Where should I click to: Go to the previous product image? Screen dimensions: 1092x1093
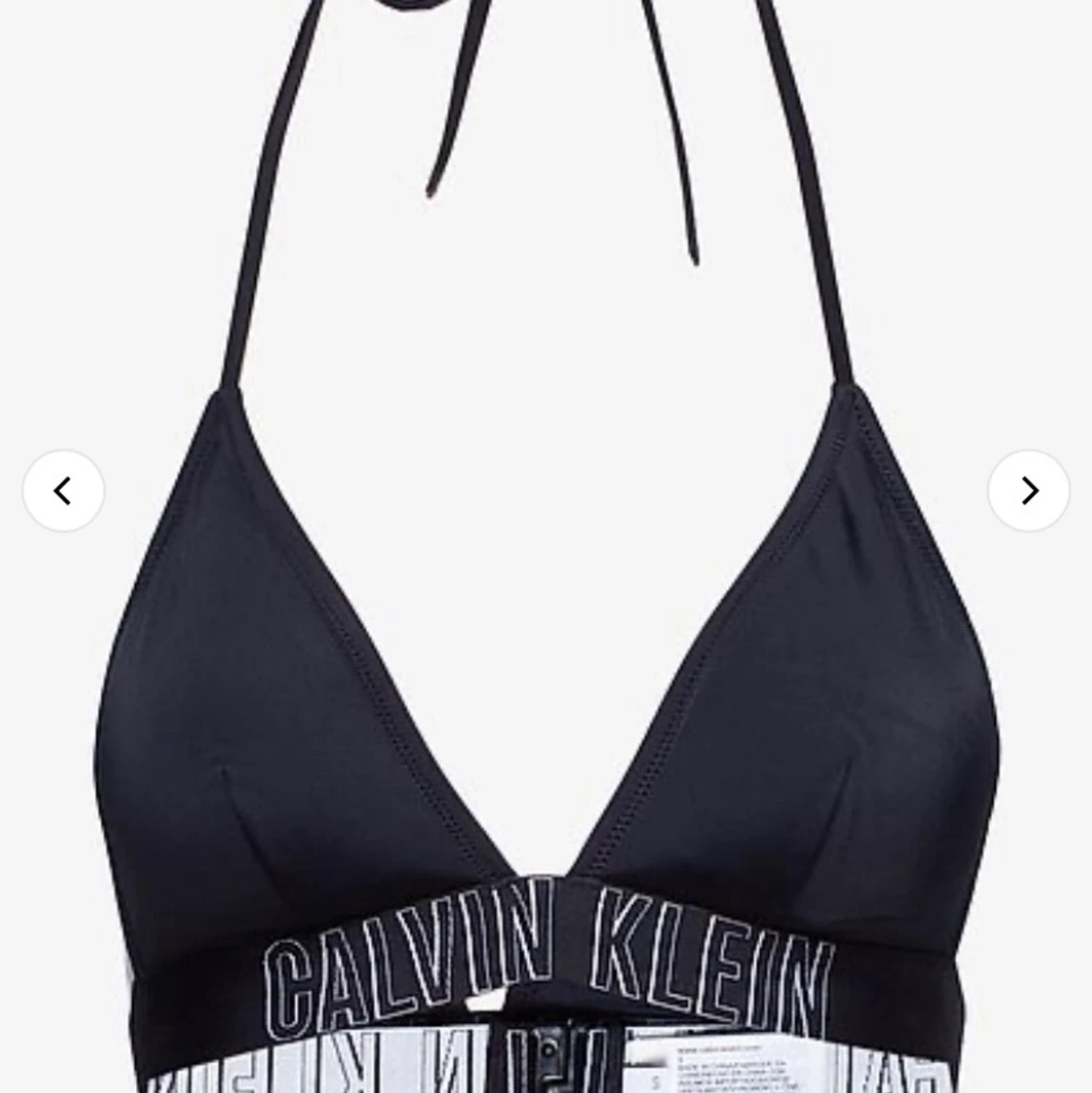tap(63, 490)
